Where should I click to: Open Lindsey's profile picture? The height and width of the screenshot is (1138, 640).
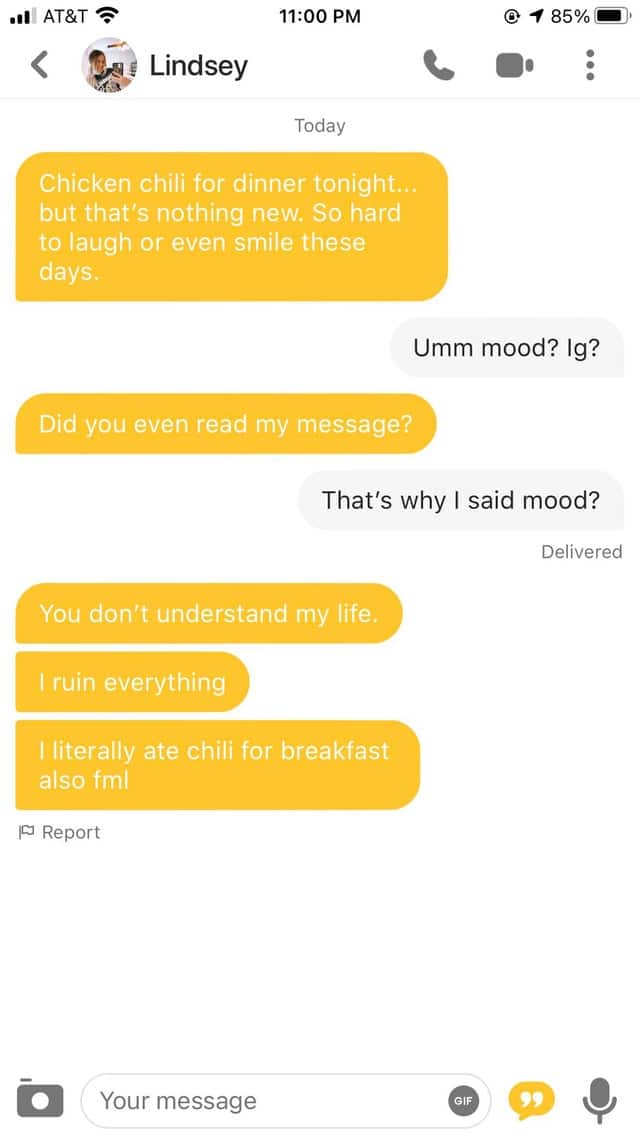click(x=109, y=65)
